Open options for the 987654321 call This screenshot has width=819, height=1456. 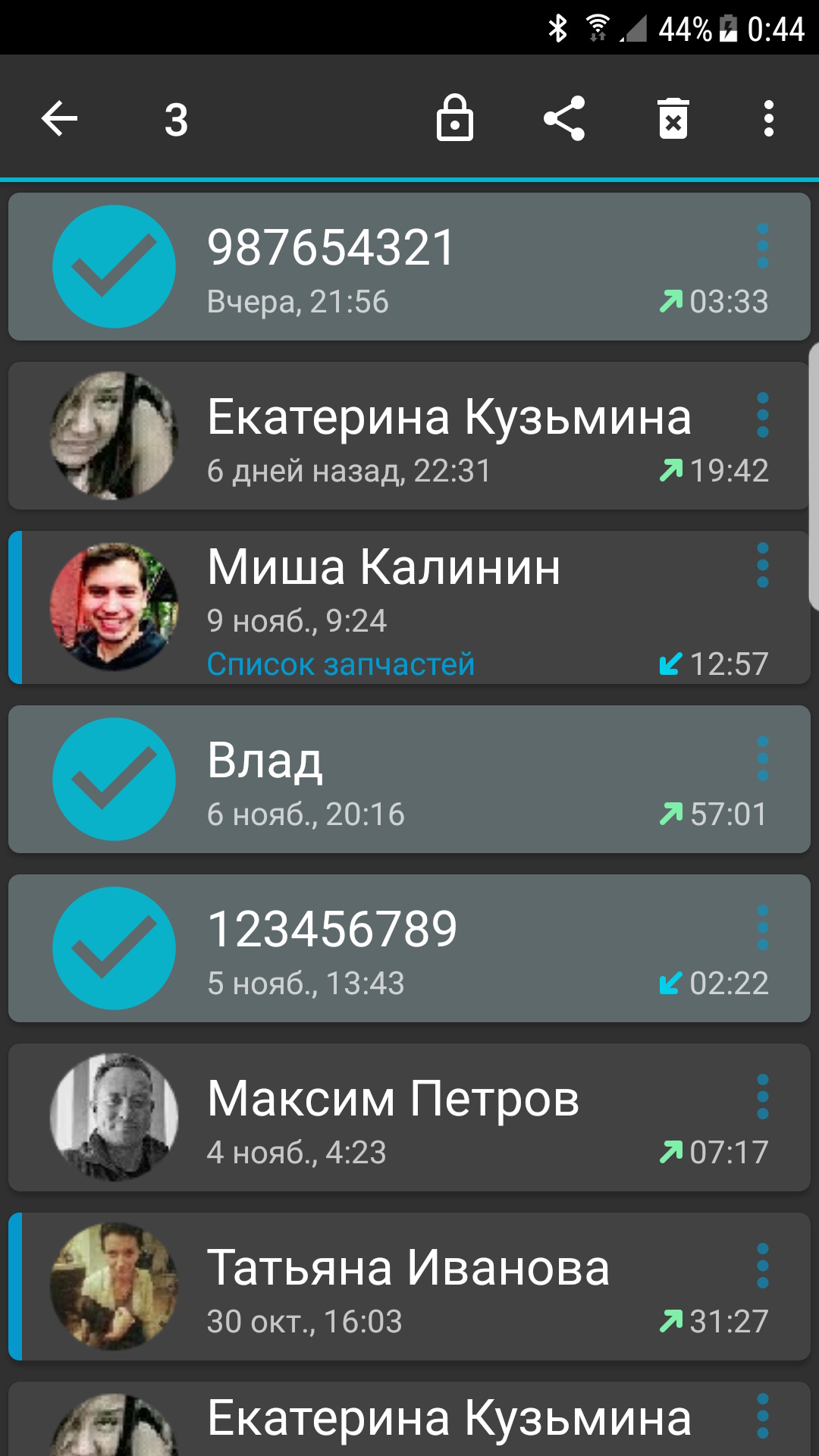[x=762, y=246]
